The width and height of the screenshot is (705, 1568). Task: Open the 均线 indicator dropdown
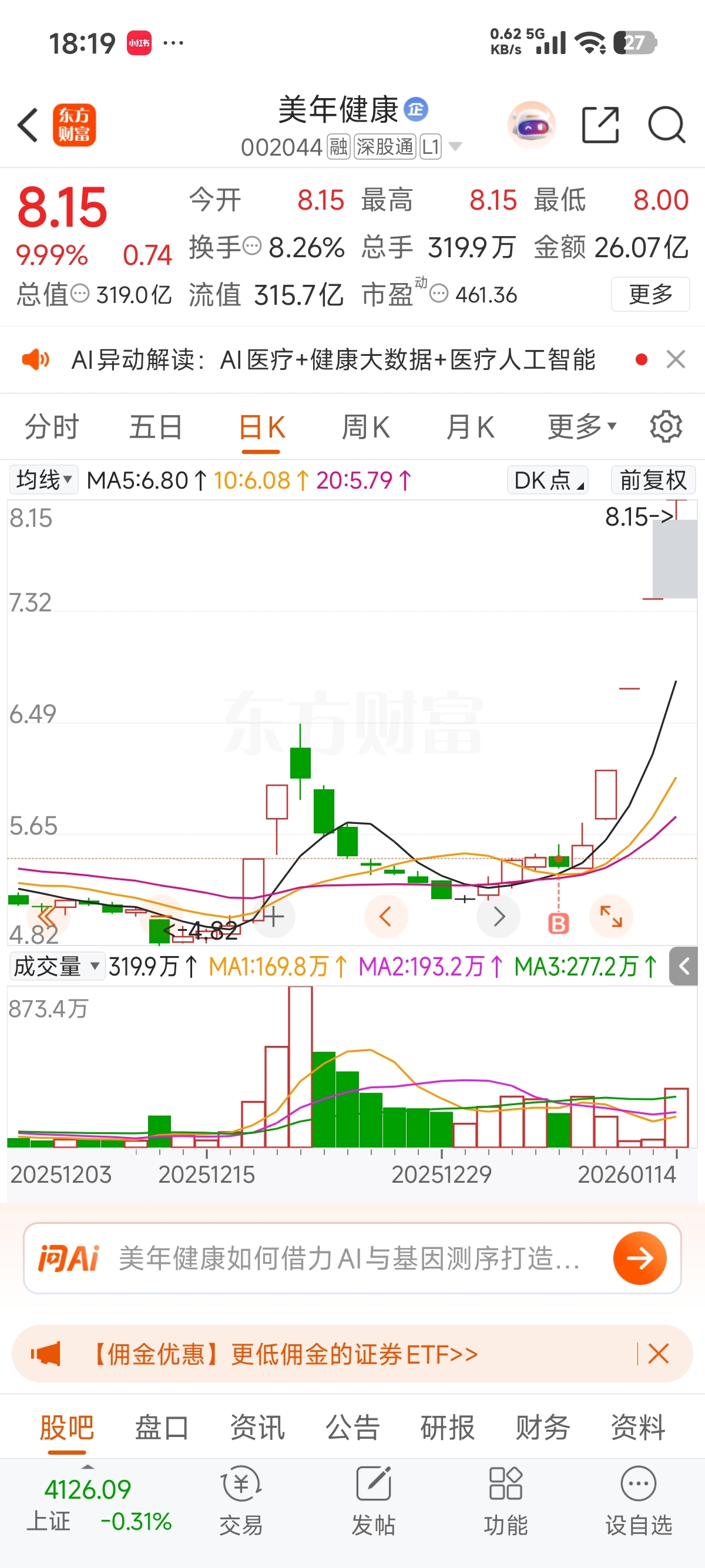pyautogui.click(x=44, y=480)
